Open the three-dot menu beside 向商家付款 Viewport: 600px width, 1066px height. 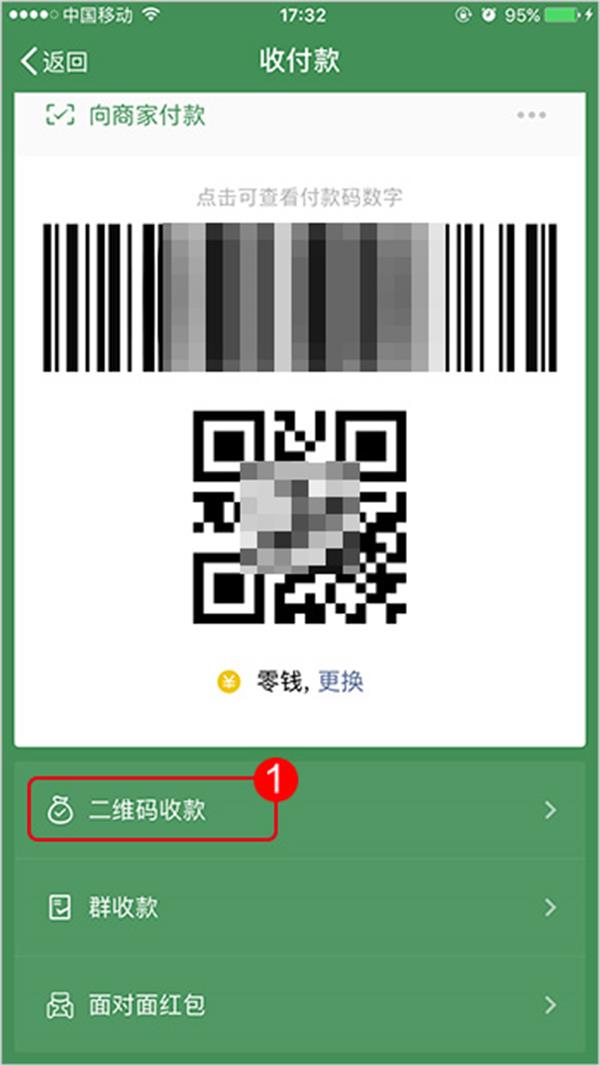pos(531,115)
